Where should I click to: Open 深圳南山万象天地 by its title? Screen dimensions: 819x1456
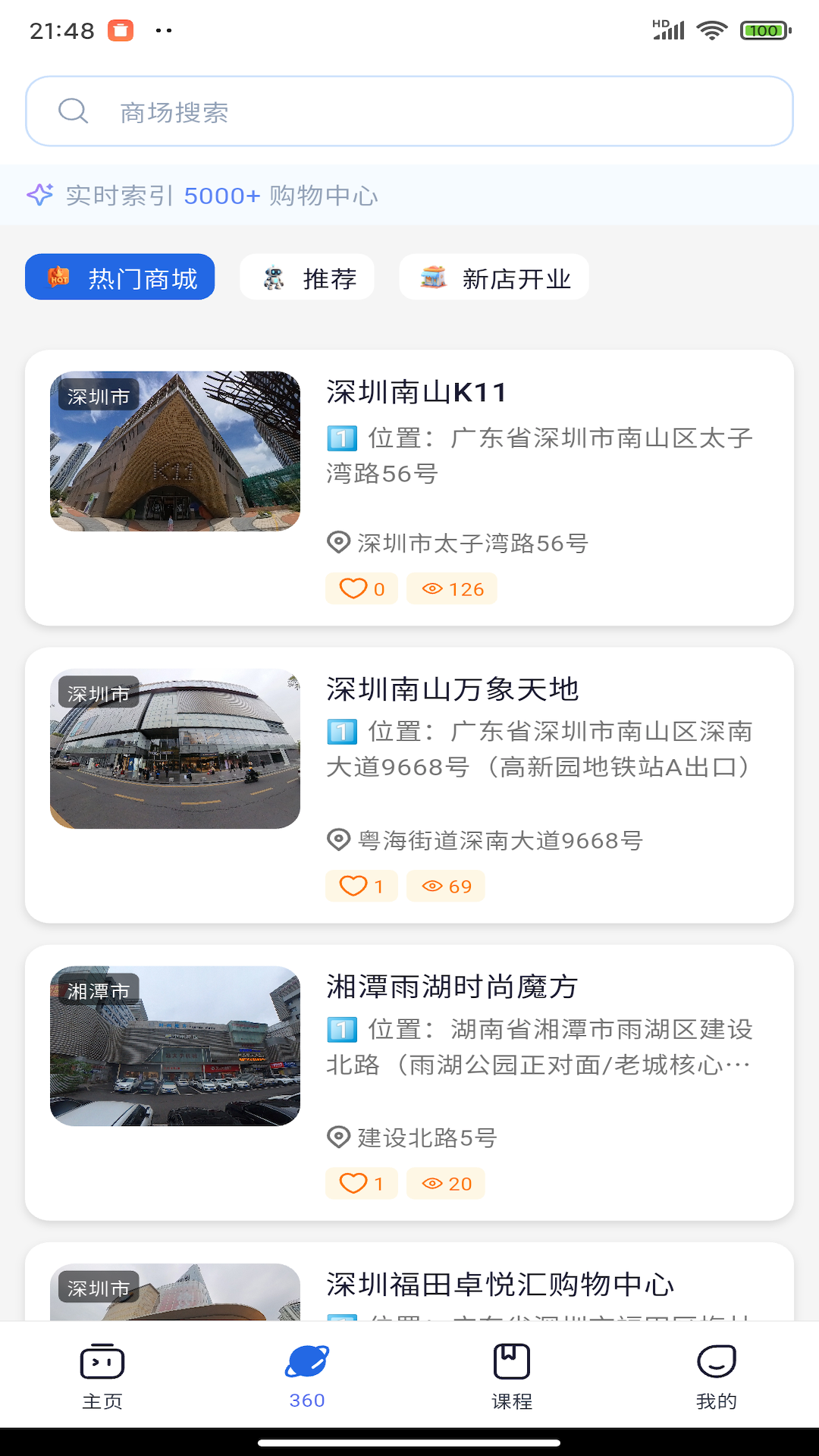point(453,690)
